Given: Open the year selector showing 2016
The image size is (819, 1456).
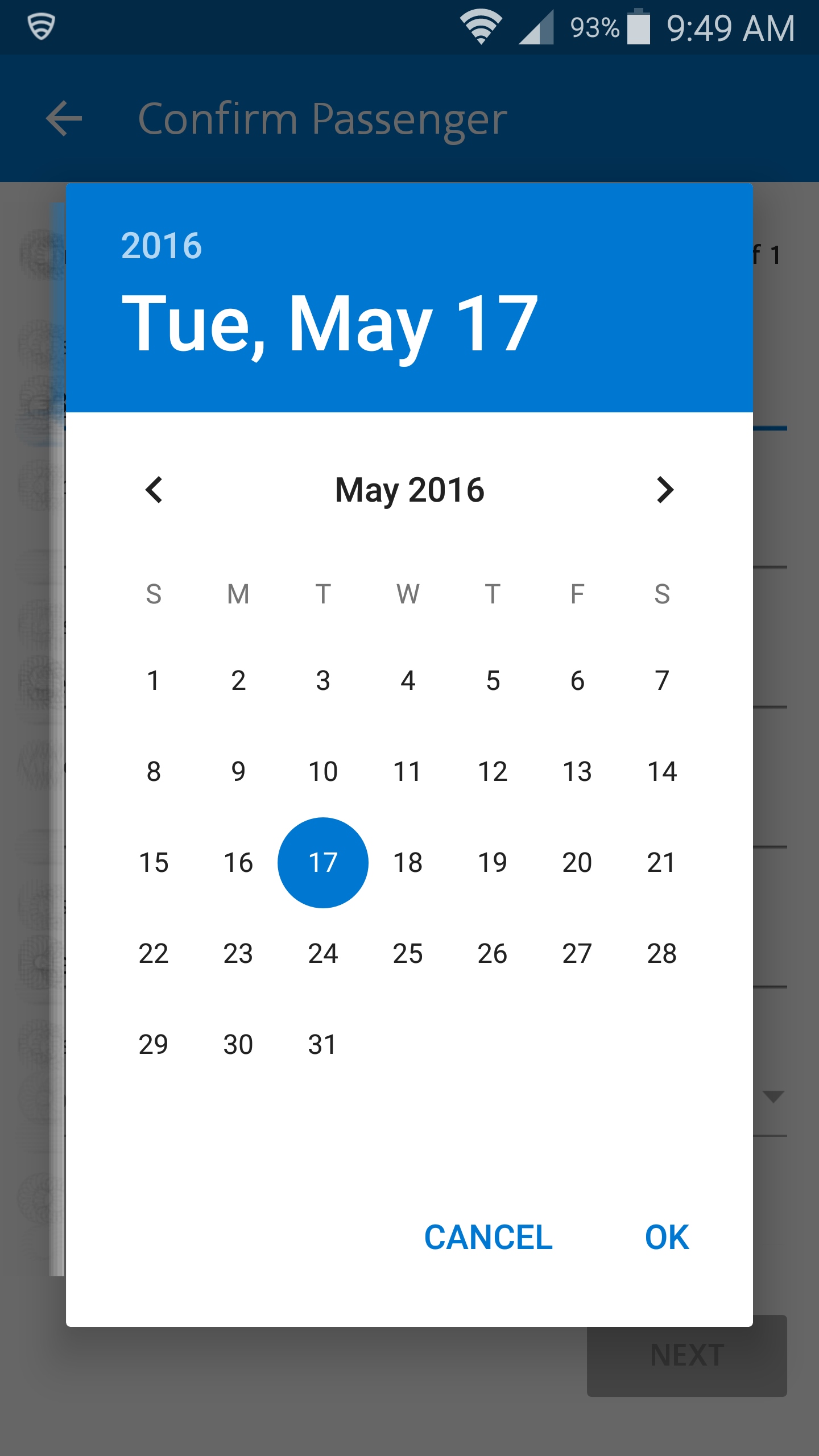Looking at the screenshot, I should point(162,246).
